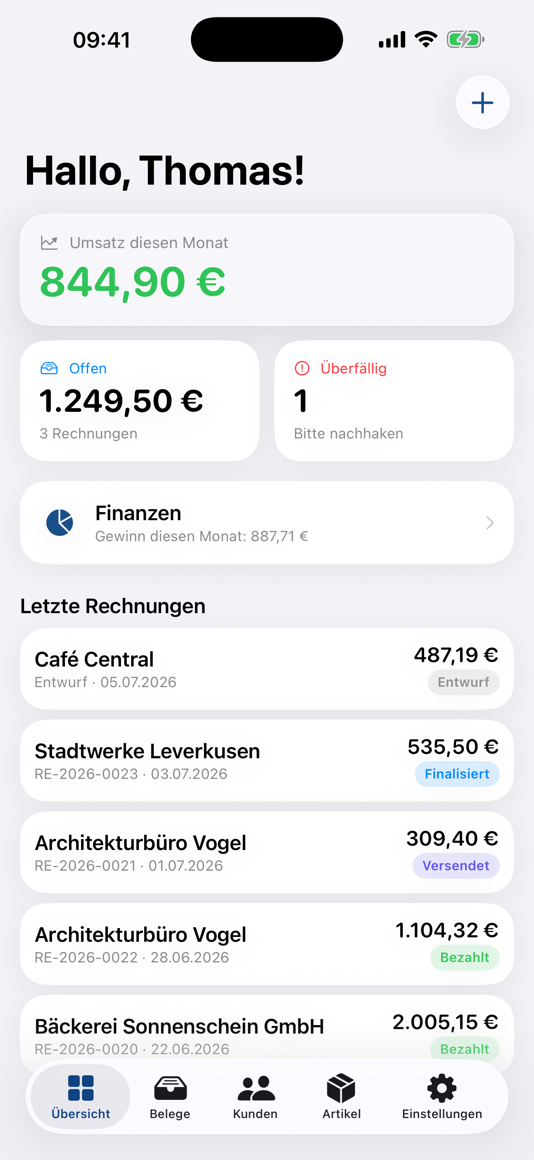Open the Umsatz diesen Monat card
Screen dimensions: 534x1160
click(267, 270)
